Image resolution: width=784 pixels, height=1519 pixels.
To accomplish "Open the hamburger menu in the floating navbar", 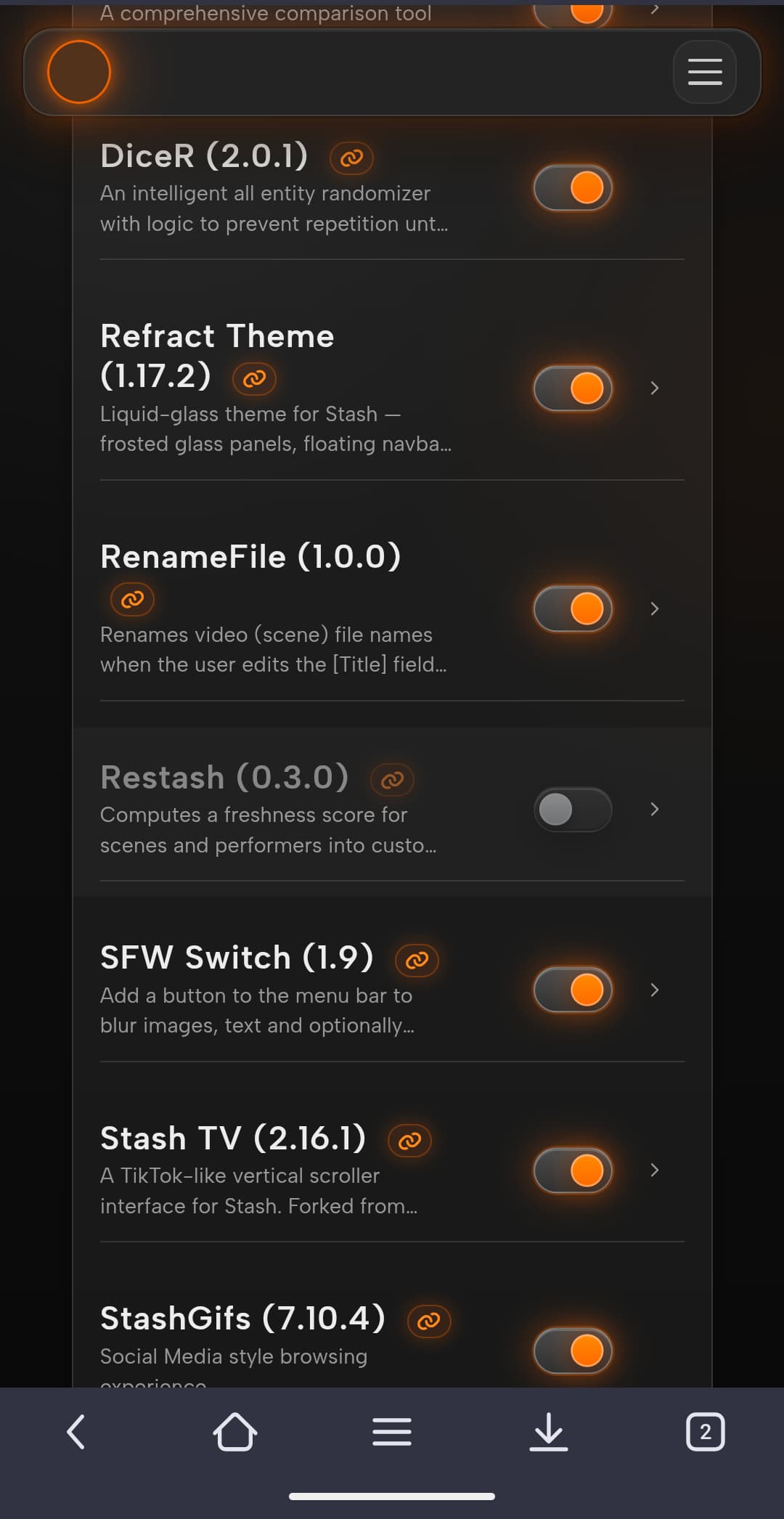I will [x=704, y=72].
